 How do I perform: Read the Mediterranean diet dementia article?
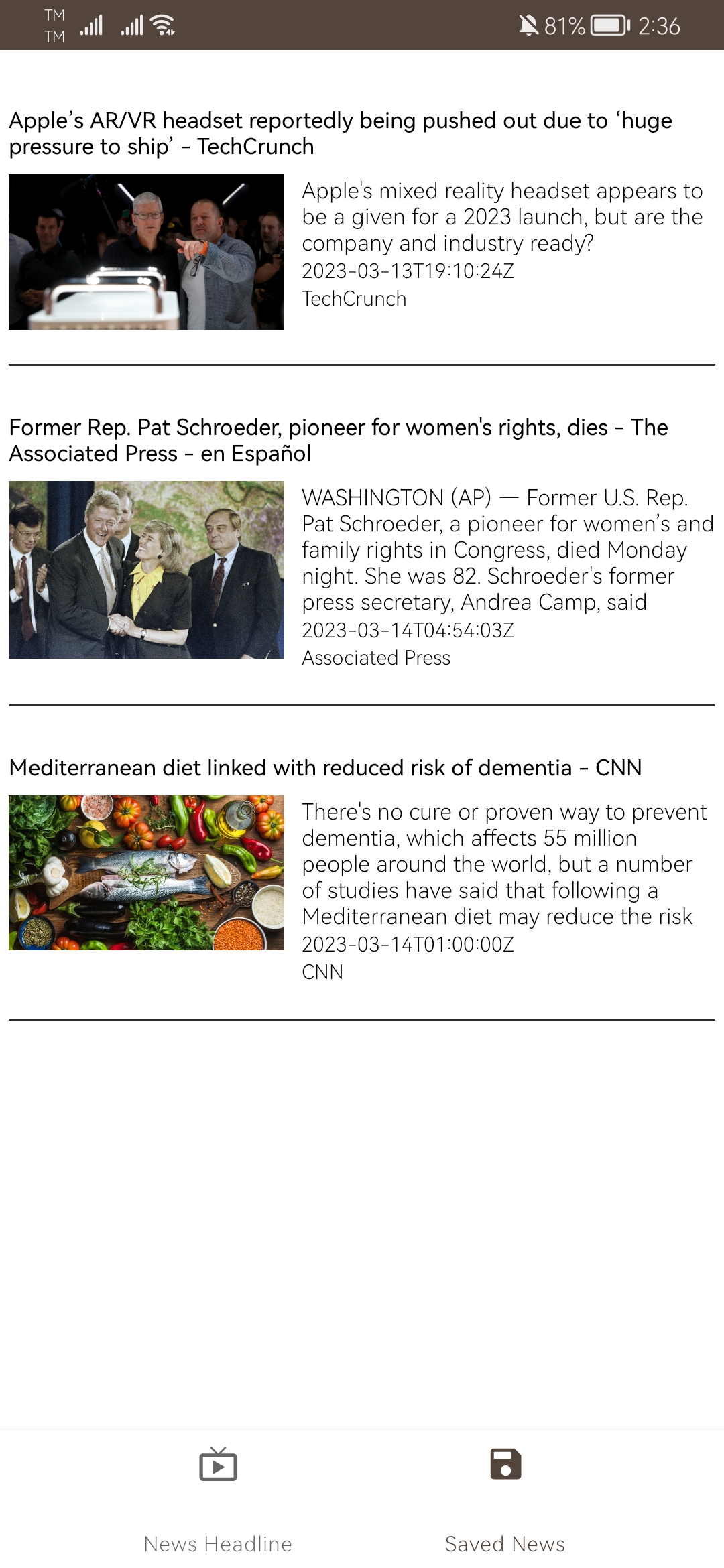(x=326, y=768)
